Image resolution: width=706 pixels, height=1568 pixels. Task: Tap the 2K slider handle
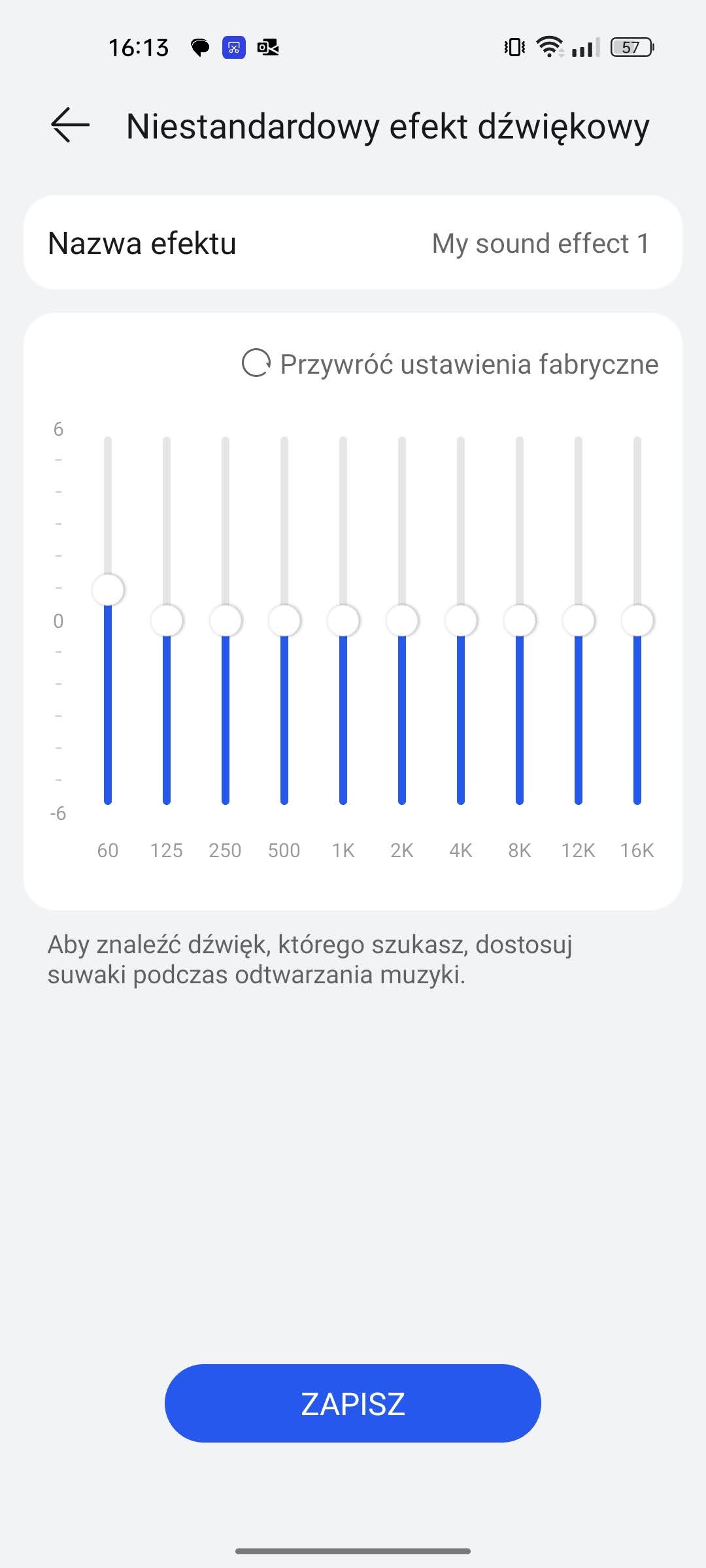pos(402,620)
